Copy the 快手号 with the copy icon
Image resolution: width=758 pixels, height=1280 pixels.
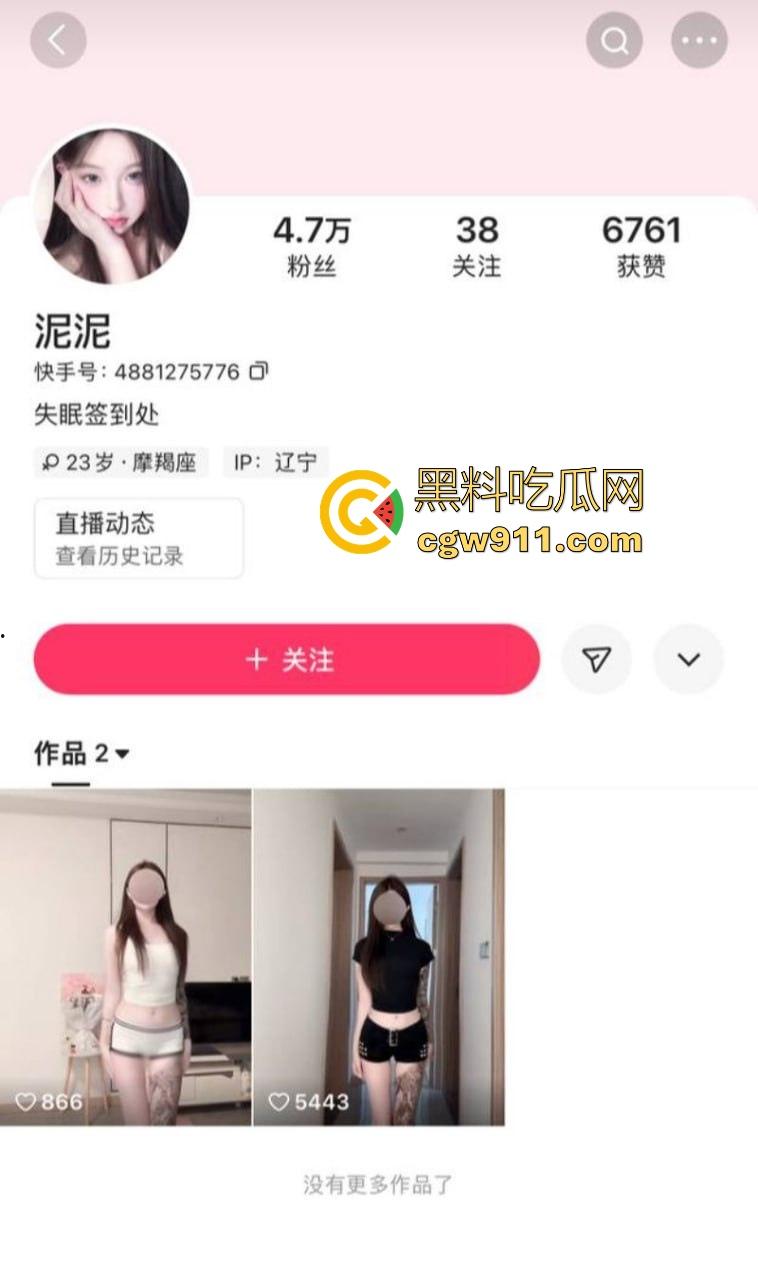[x=258, y=371]
